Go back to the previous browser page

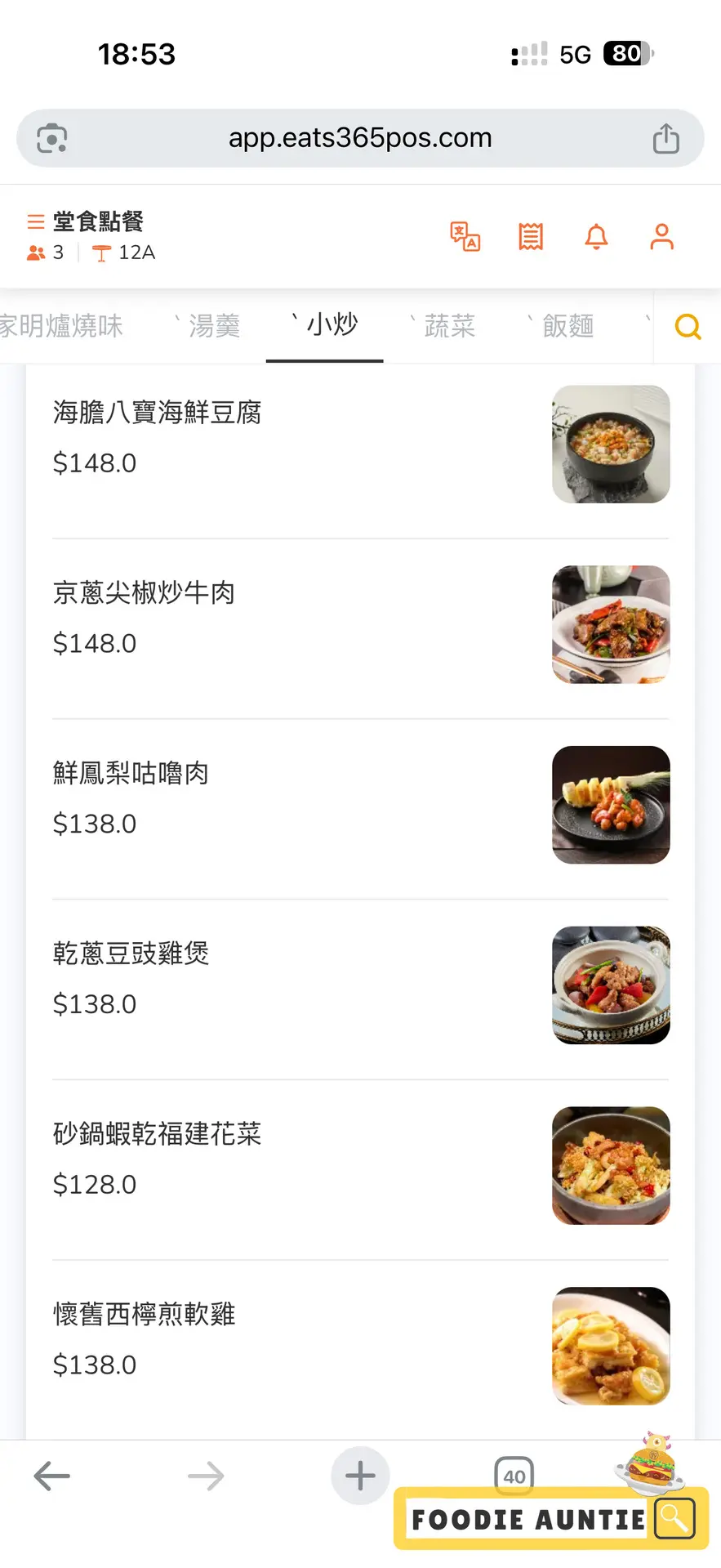(x=51, y=1476)
